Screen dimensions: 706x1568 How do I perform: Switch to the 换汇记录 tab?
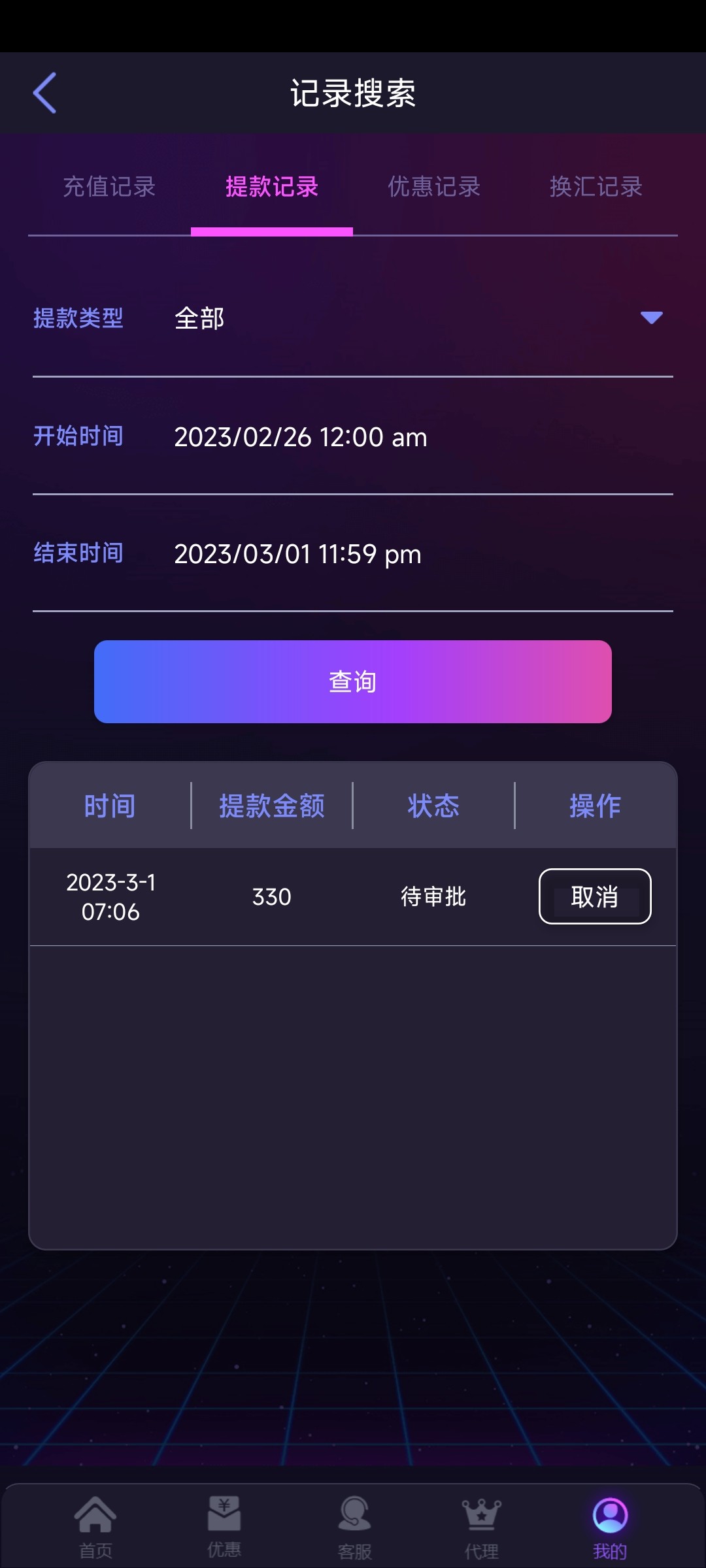(x=596, y=187)
